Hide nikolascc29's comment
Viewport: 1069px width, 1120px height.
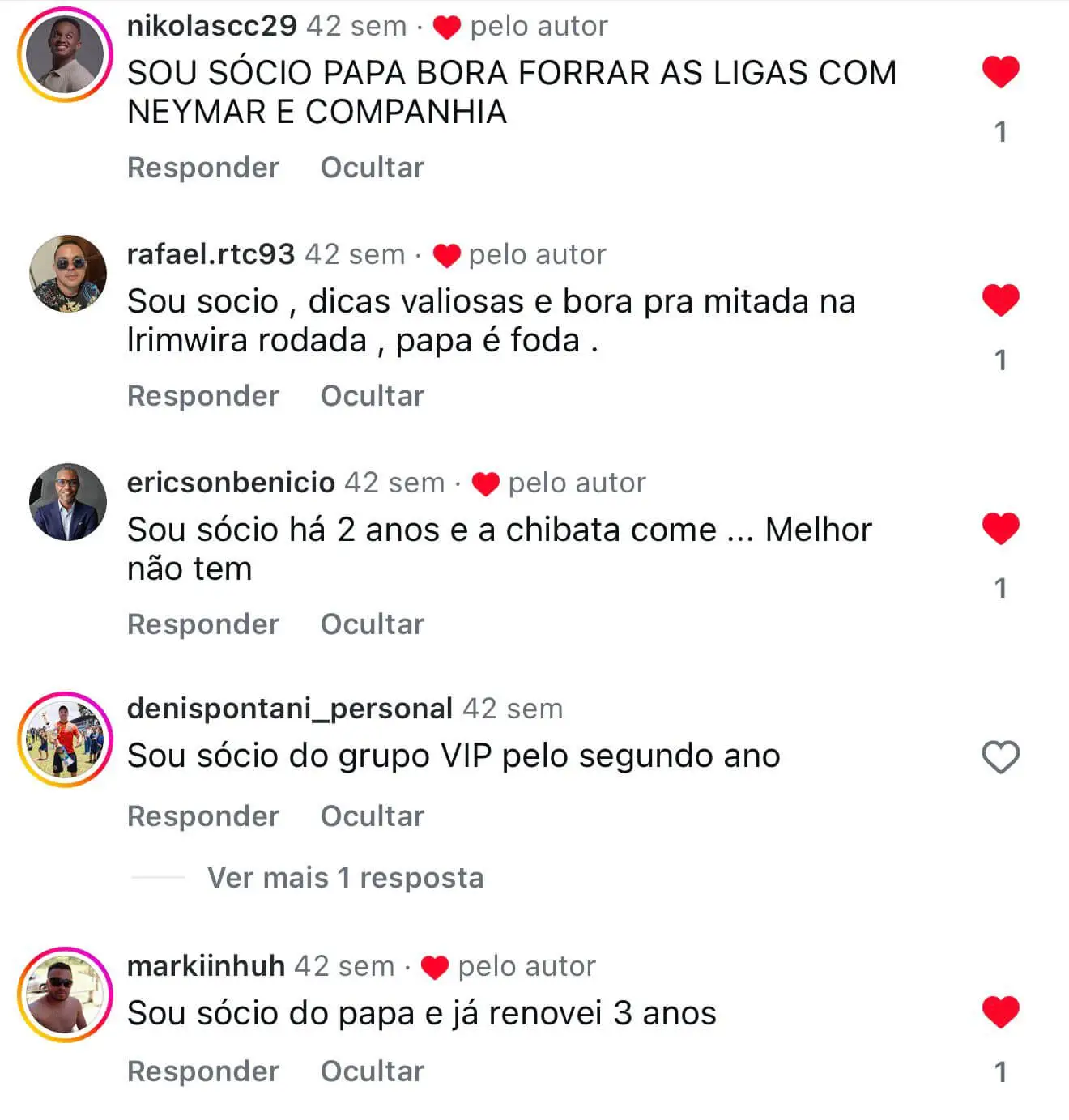click(372, 168)
